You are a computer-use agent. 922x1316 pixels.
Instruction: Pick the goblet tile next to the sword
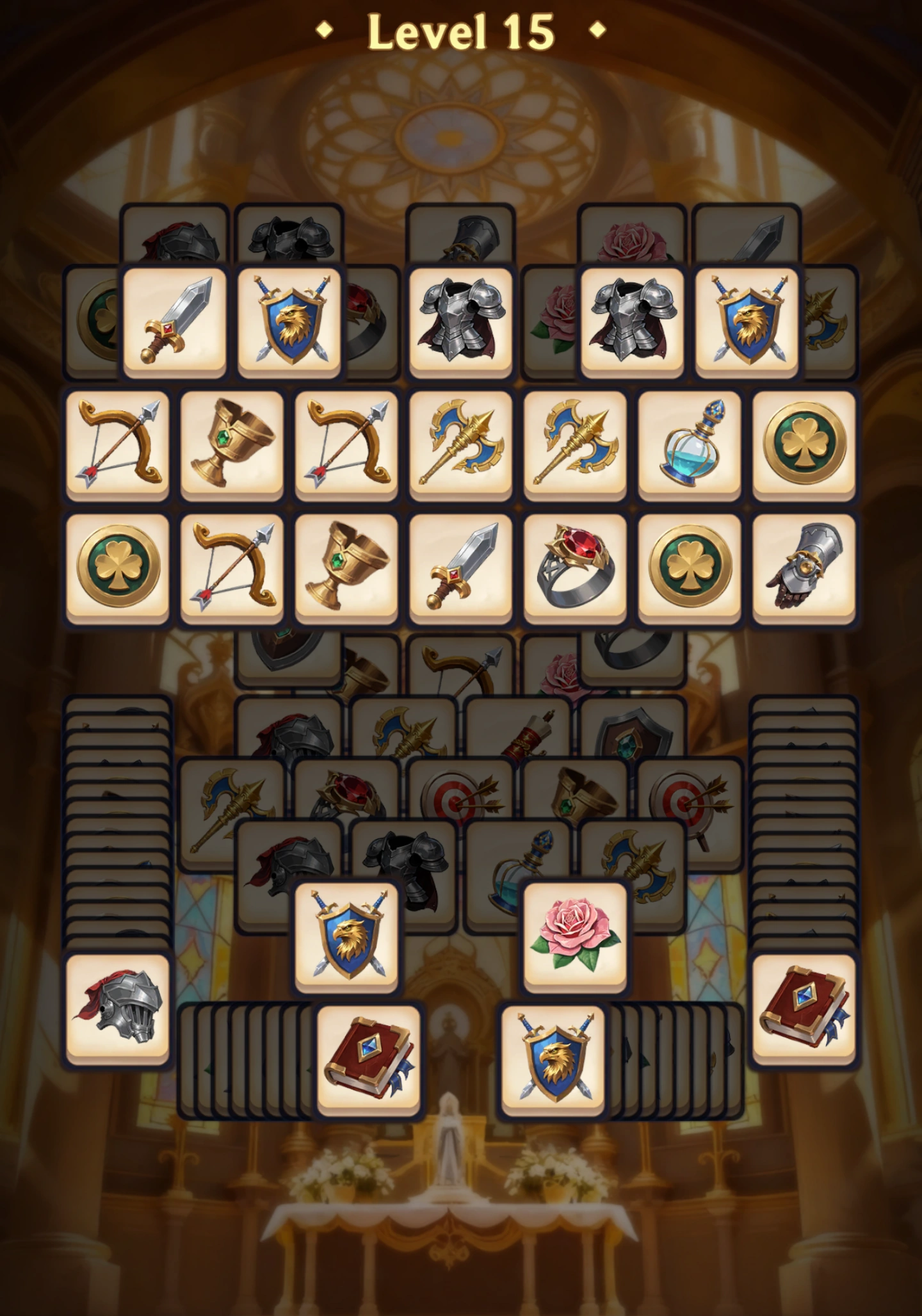click(346, 566)
